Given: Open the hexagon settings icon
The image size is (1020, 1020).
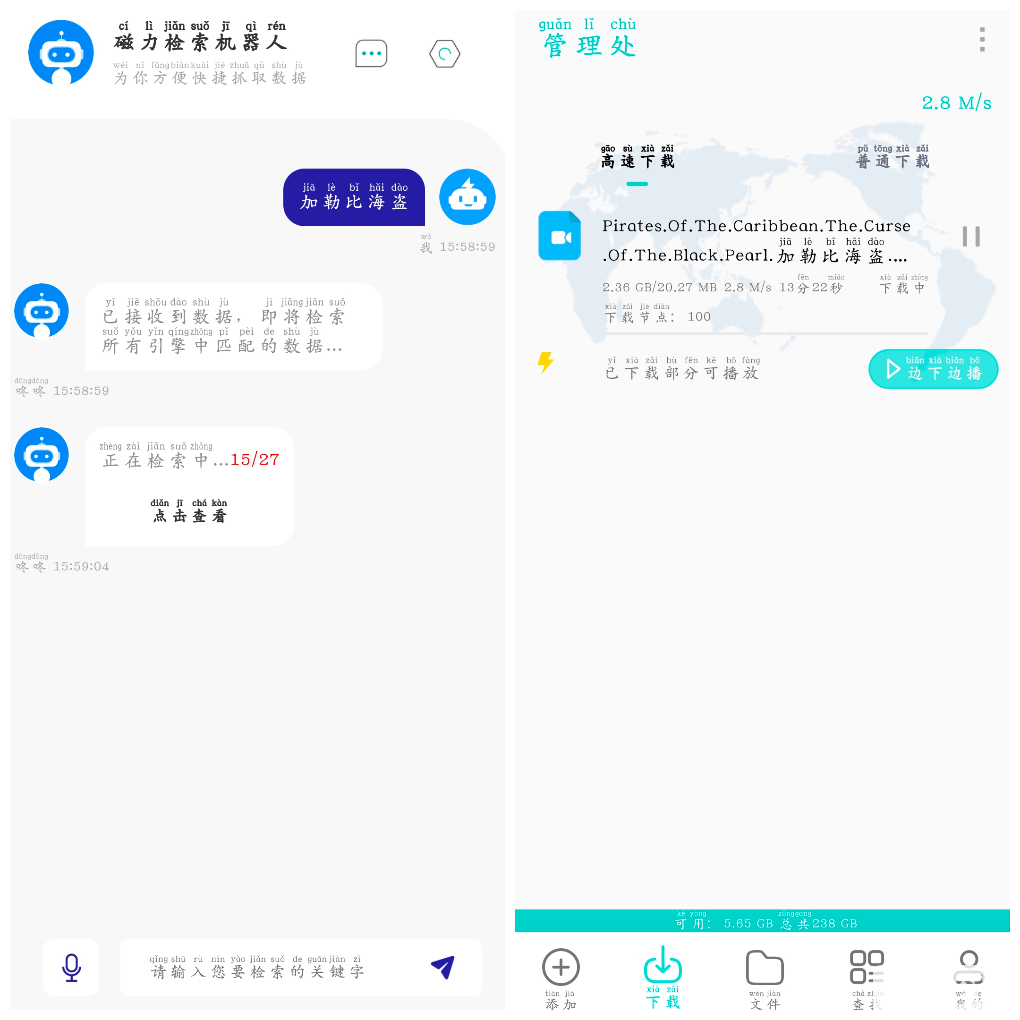Looking at the screenshot, I should pyautogui.click(x=445, y=54).
